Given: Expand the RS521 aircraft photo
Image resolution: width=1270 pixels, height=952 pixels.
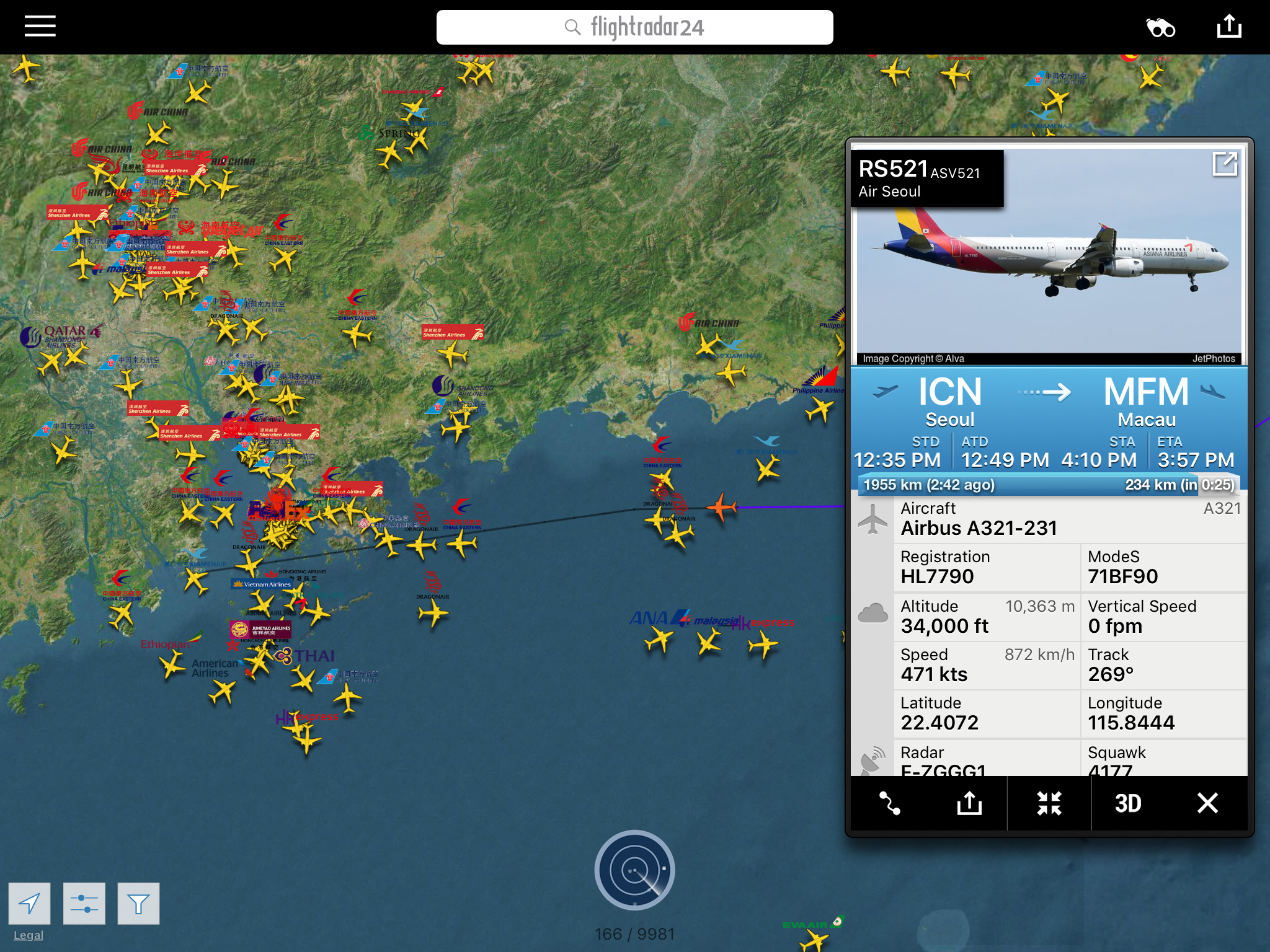Looking at the screenshot, I should (x=1225, y=164).
